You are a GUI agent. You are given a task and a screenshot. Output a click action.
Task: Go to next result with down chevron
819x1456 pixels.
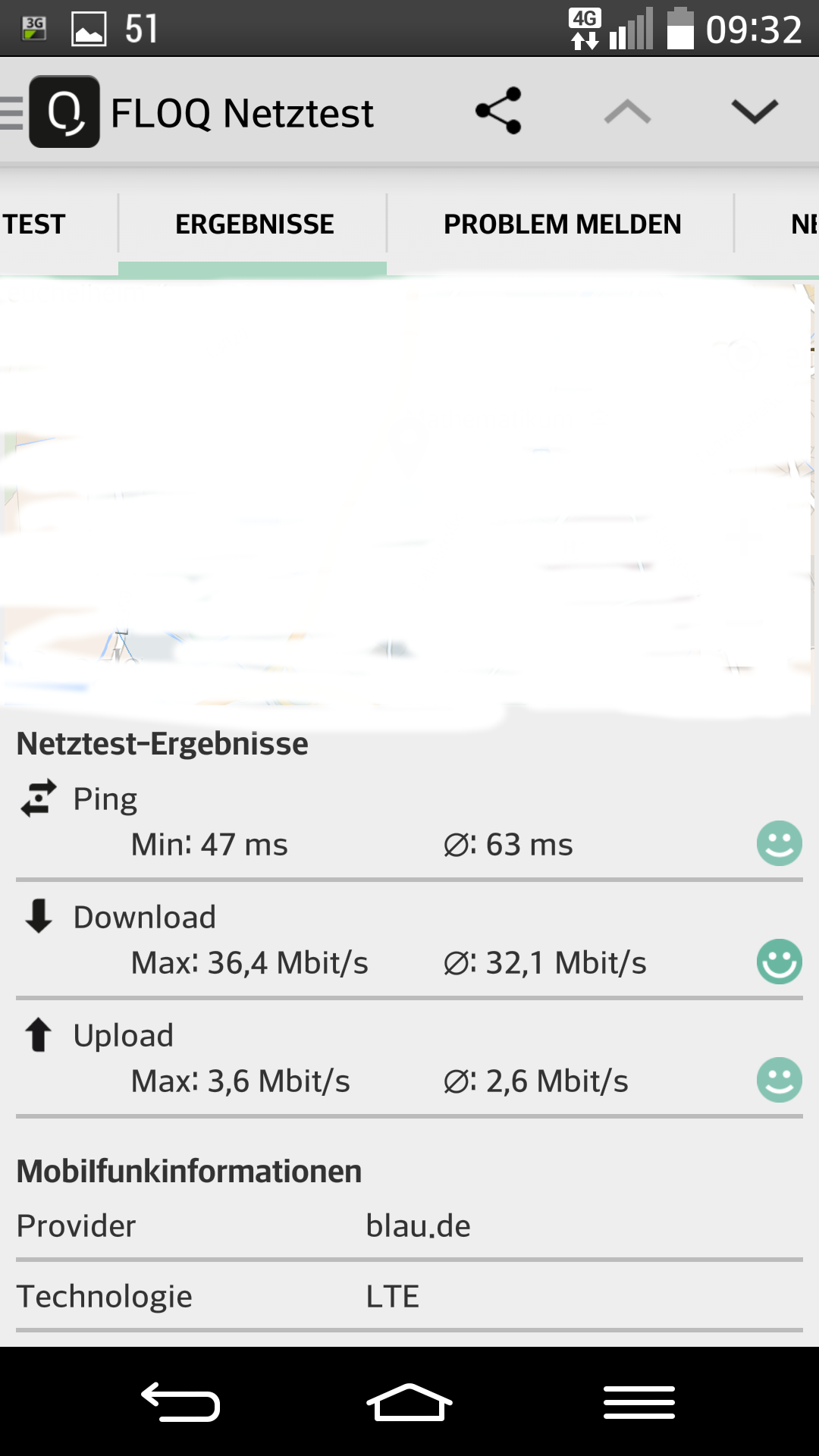click(755, 111)
